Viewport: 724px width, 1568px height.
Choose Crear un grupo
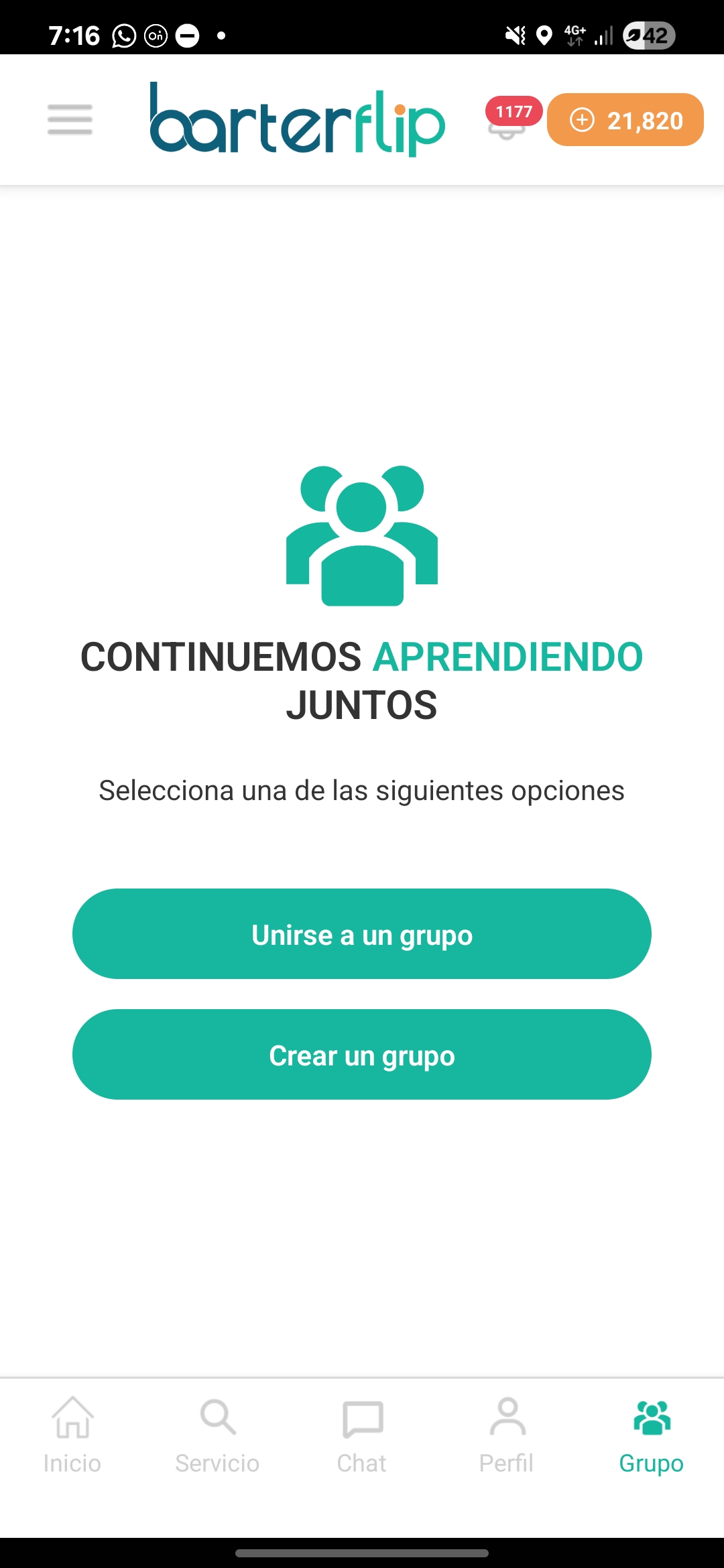tap(362, 1055)
